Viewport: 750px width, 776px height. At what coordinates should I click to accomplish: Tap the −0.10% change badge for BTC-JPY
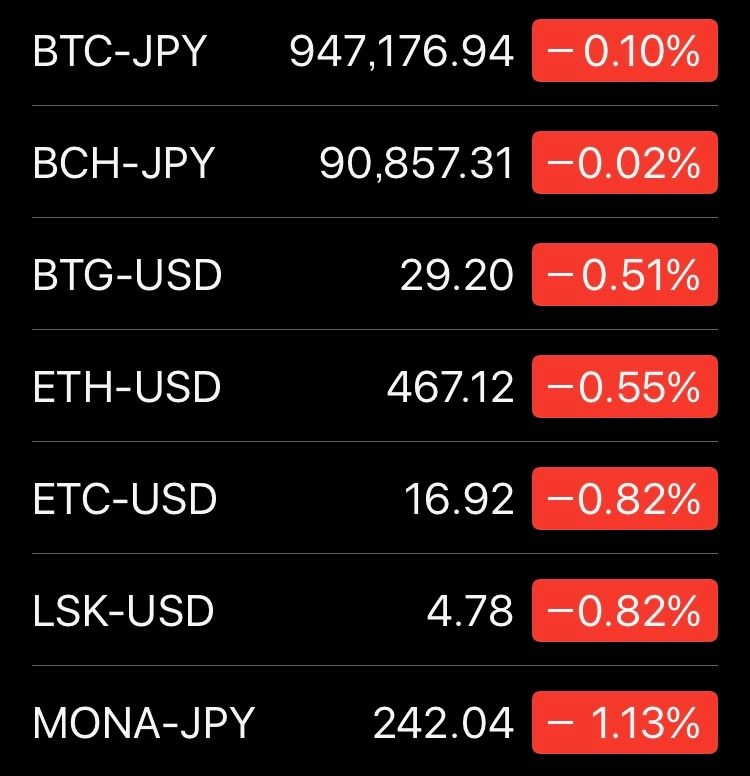625,51
